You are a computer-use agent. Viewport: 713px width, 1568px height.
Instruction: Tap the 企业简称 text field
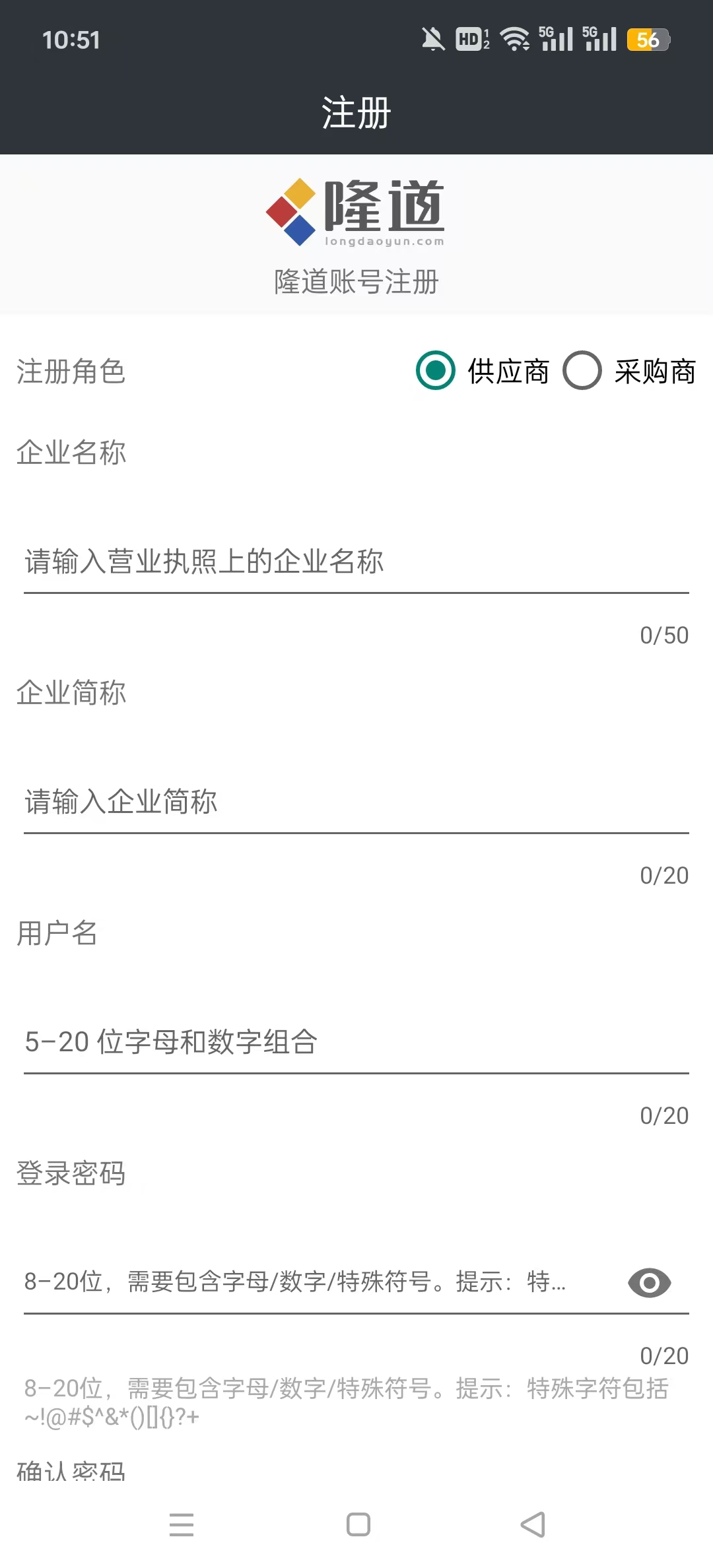click(356, 802)
